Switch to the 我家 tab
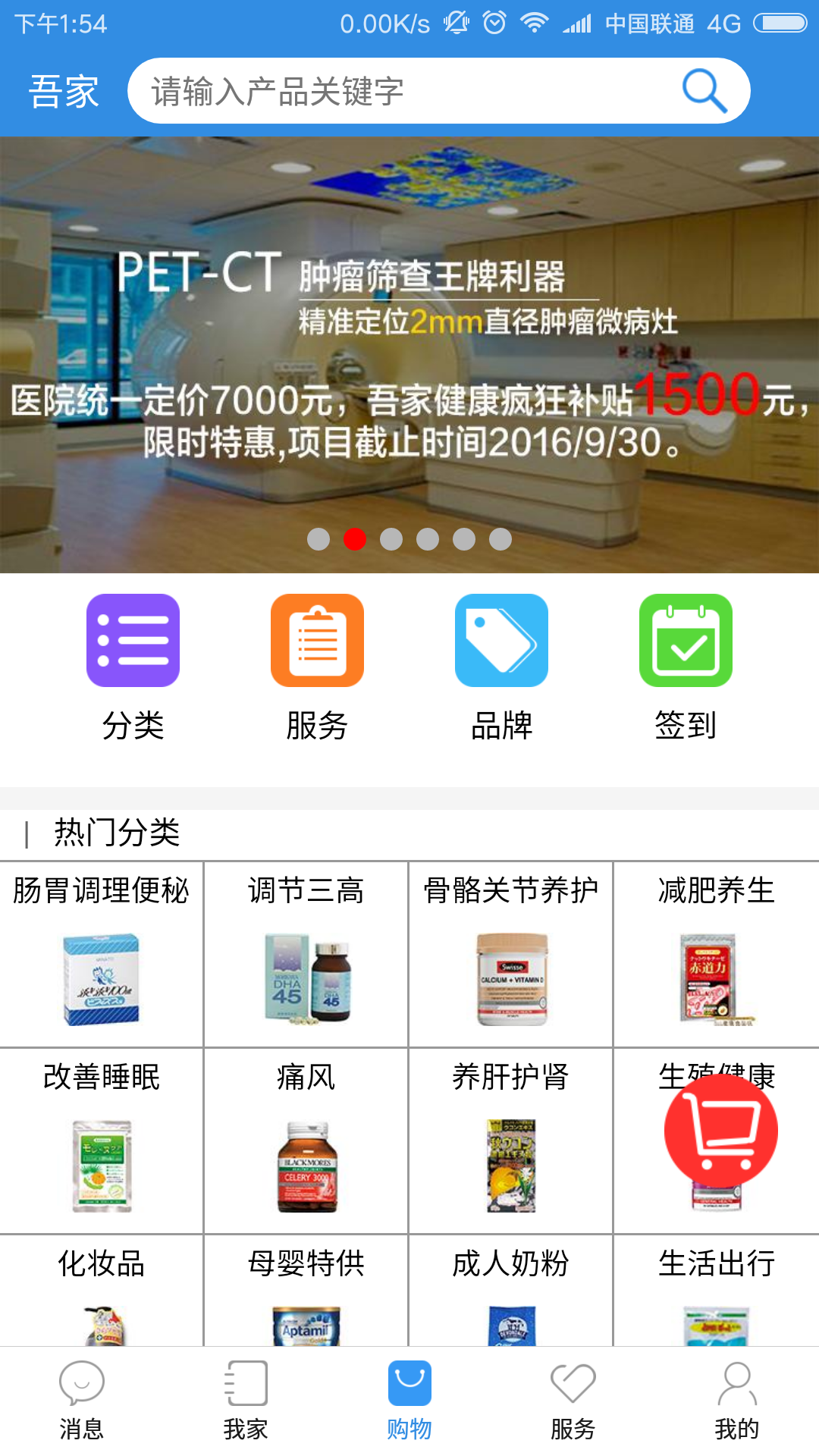Viewport: 819px width, 1456px height. [x=246, y=1401]
